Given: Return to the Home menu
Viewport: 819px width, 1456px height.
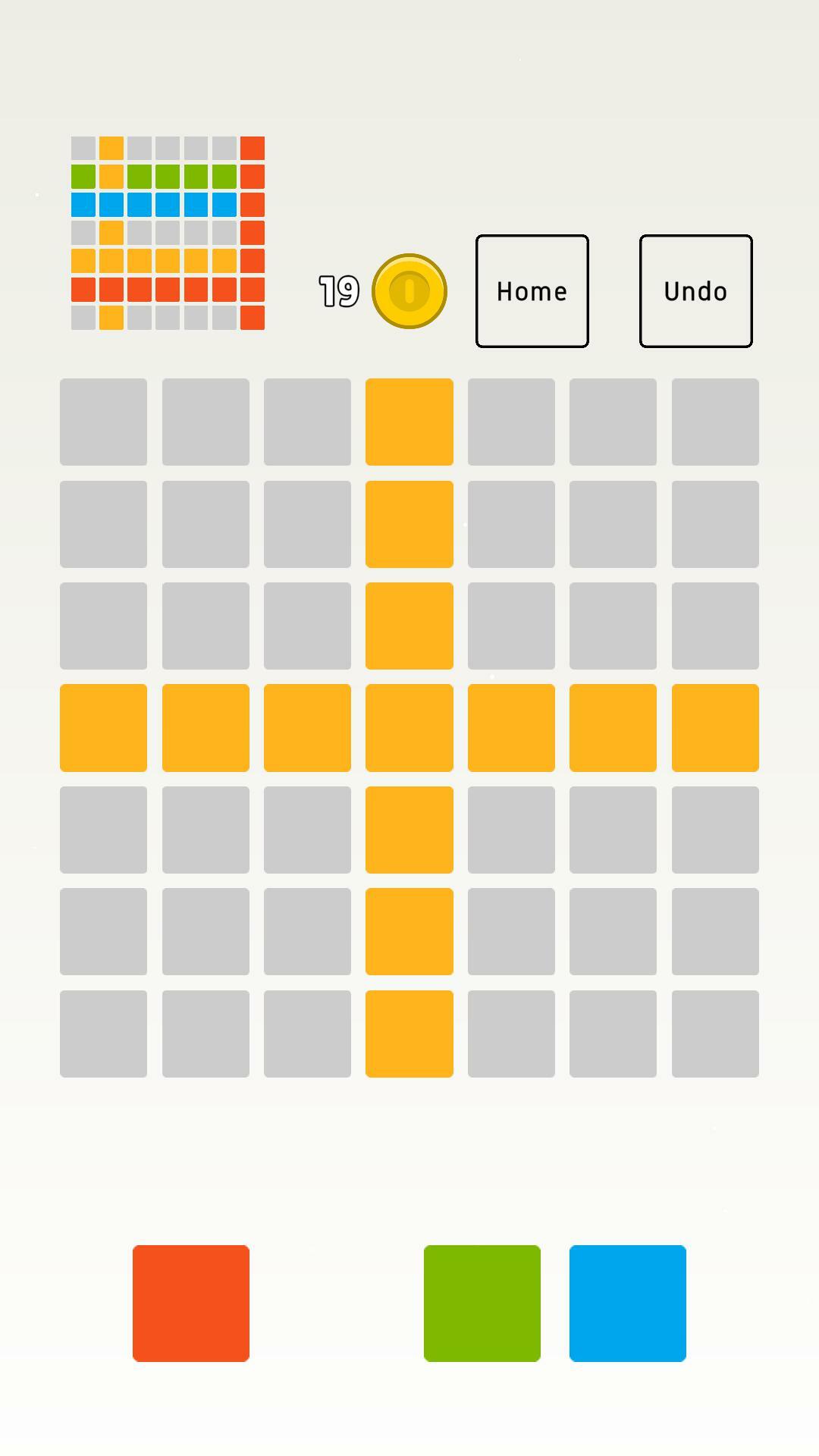Looking at the screenshot, I should (532, 291).
